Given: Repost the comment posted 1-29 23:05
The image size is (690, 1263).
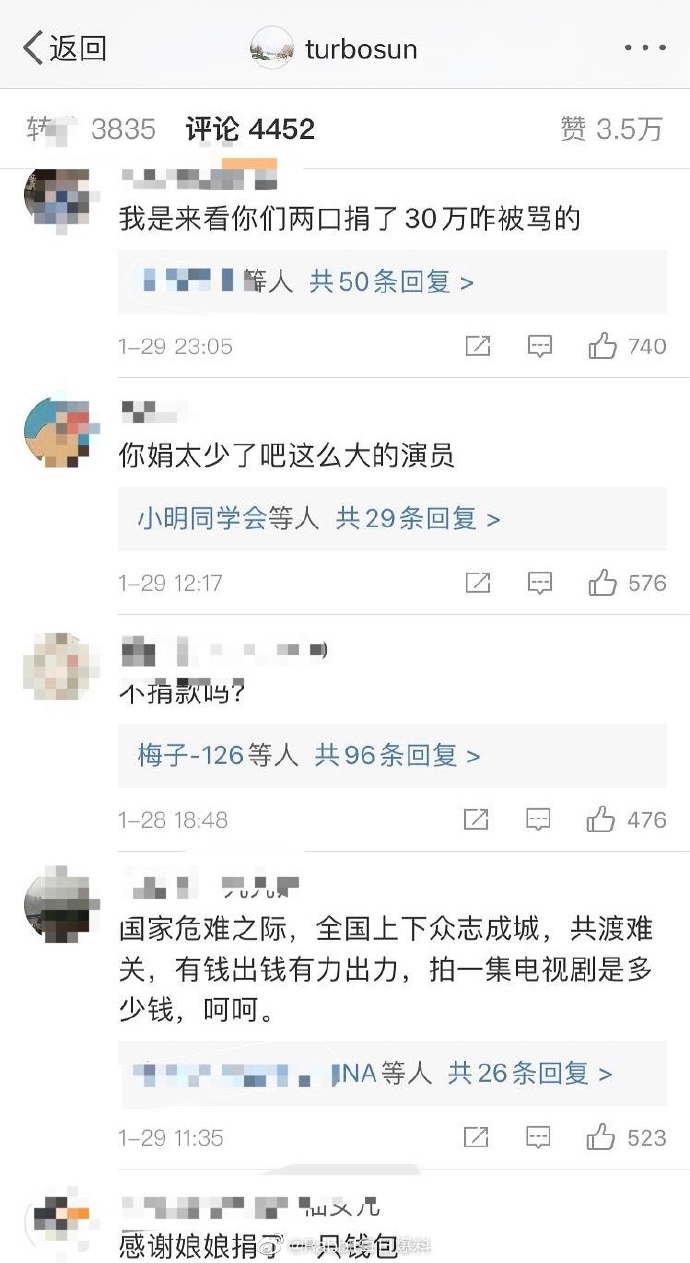Looking at the screenshot, I should pos(478,346).
